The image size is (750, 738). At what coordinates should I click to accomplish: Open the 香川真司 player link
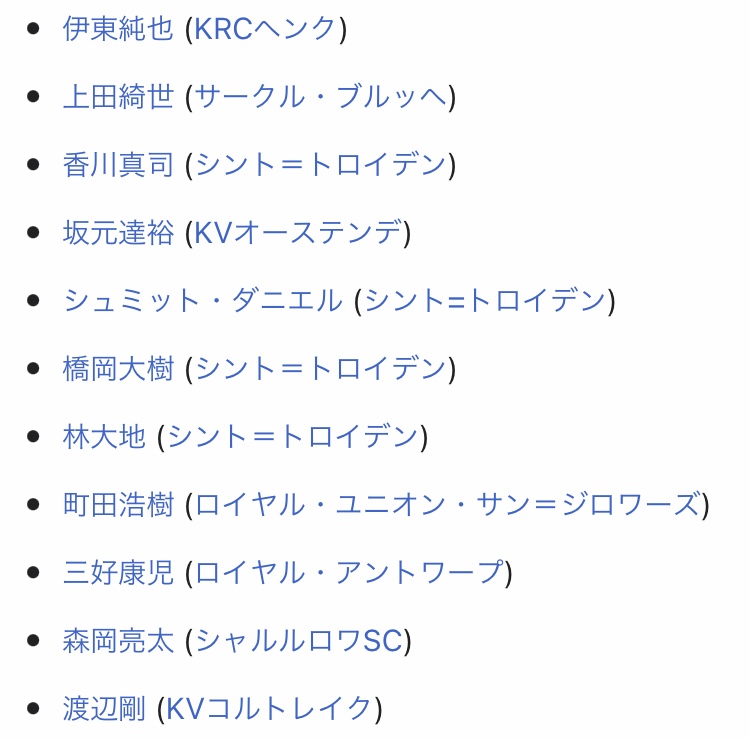point(118,165)
